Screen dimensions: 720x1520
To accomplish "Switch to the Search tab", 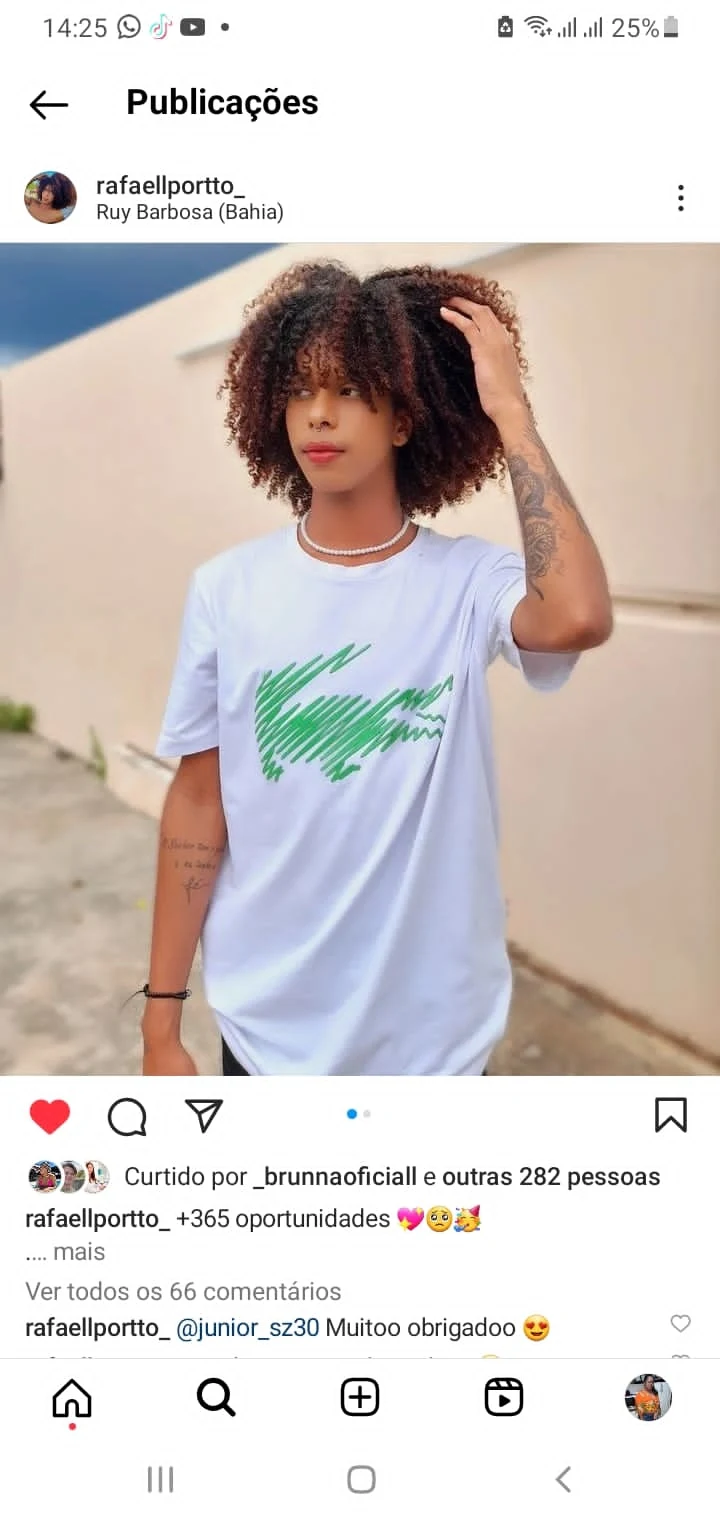I will [x=215, y=1397].
